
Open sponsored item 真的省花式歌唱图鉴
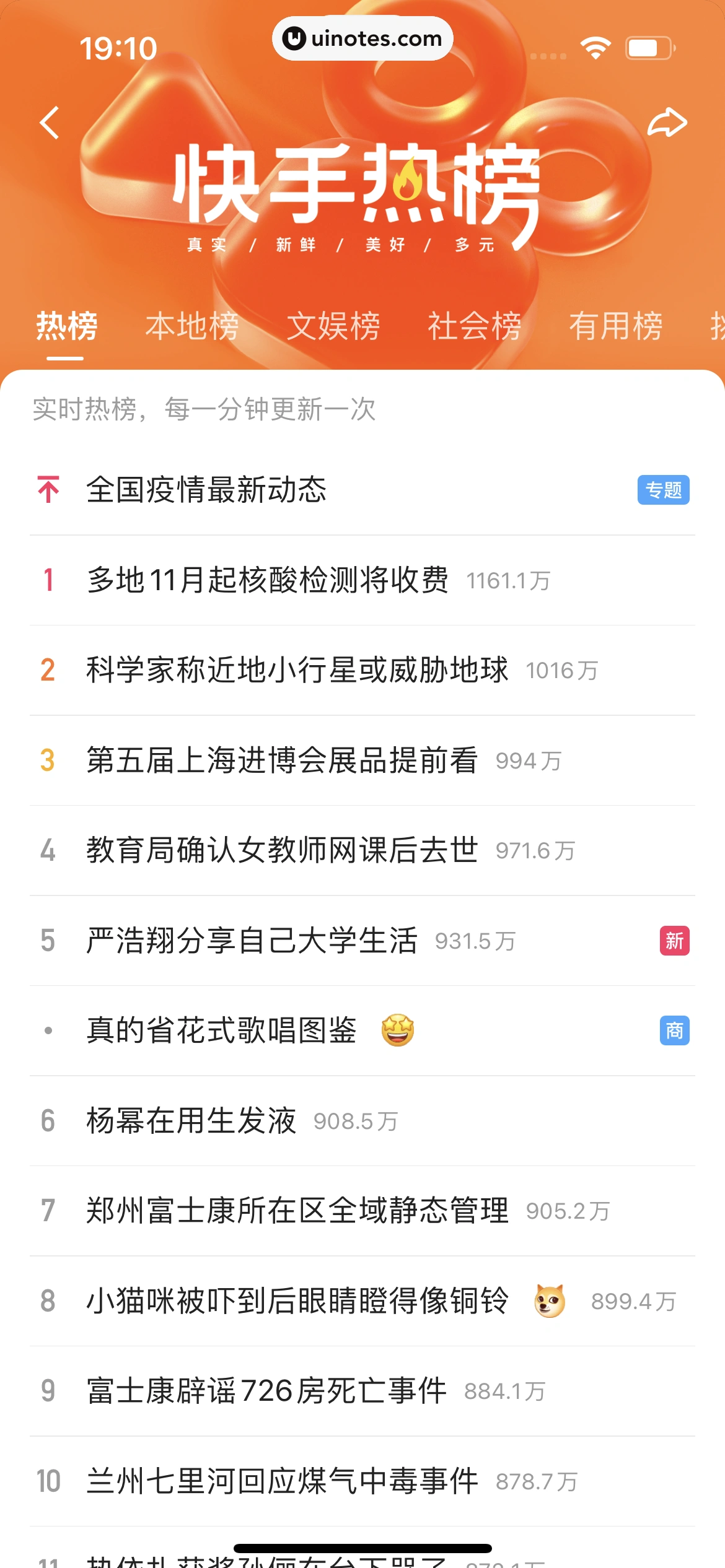pyautogui.click(x=222, y=1030)
